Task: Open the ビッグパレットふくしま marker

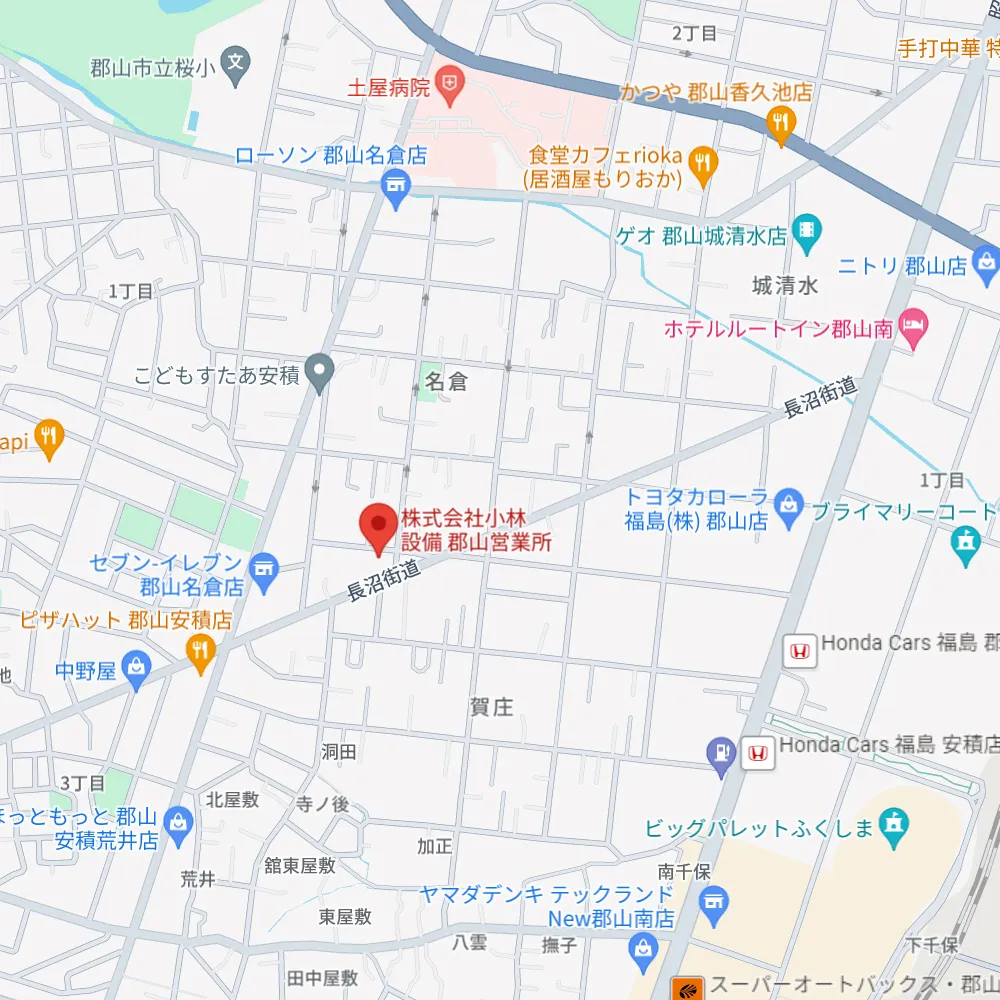Action: pos(892,826)
